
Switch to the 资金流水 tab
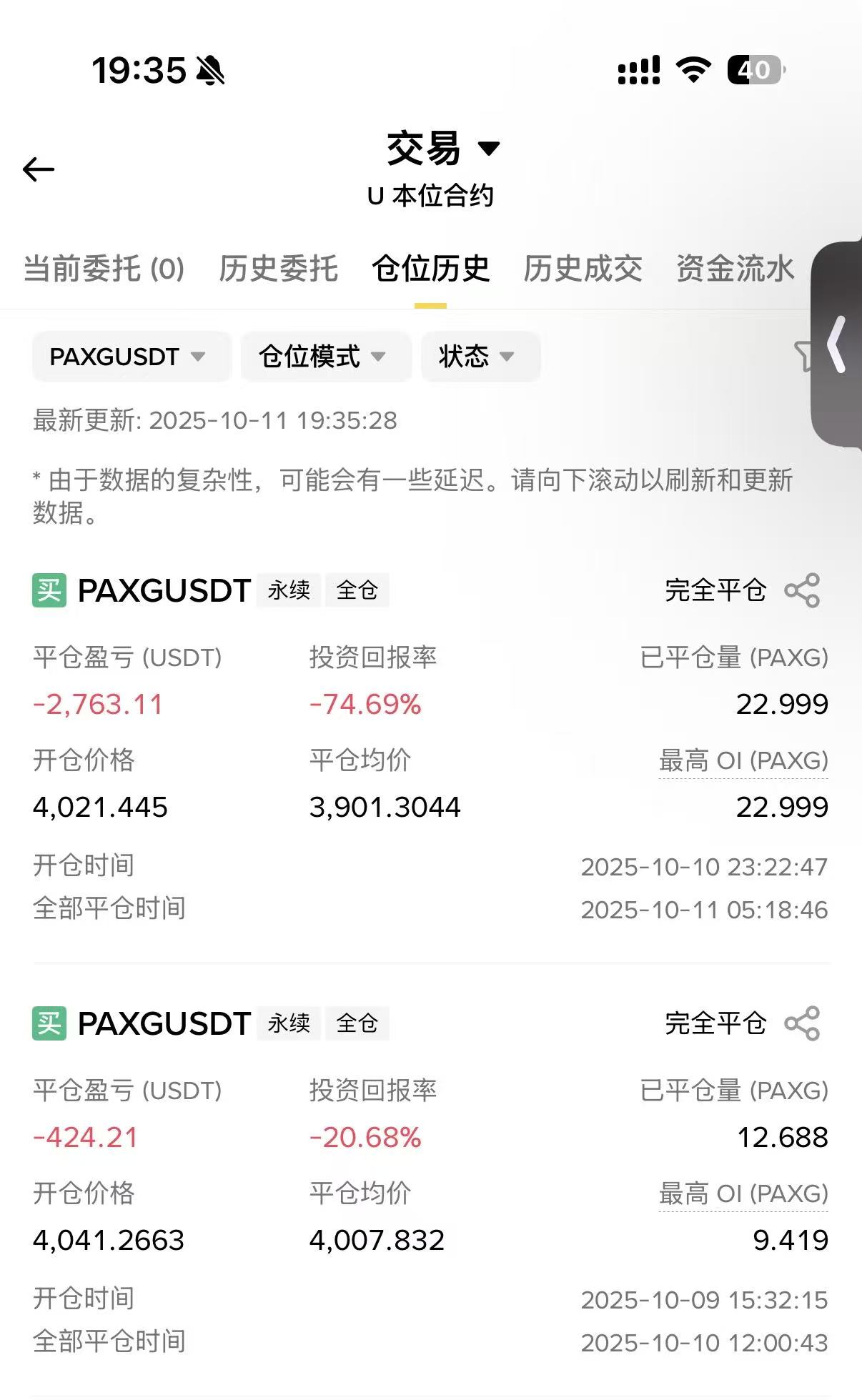735,269
